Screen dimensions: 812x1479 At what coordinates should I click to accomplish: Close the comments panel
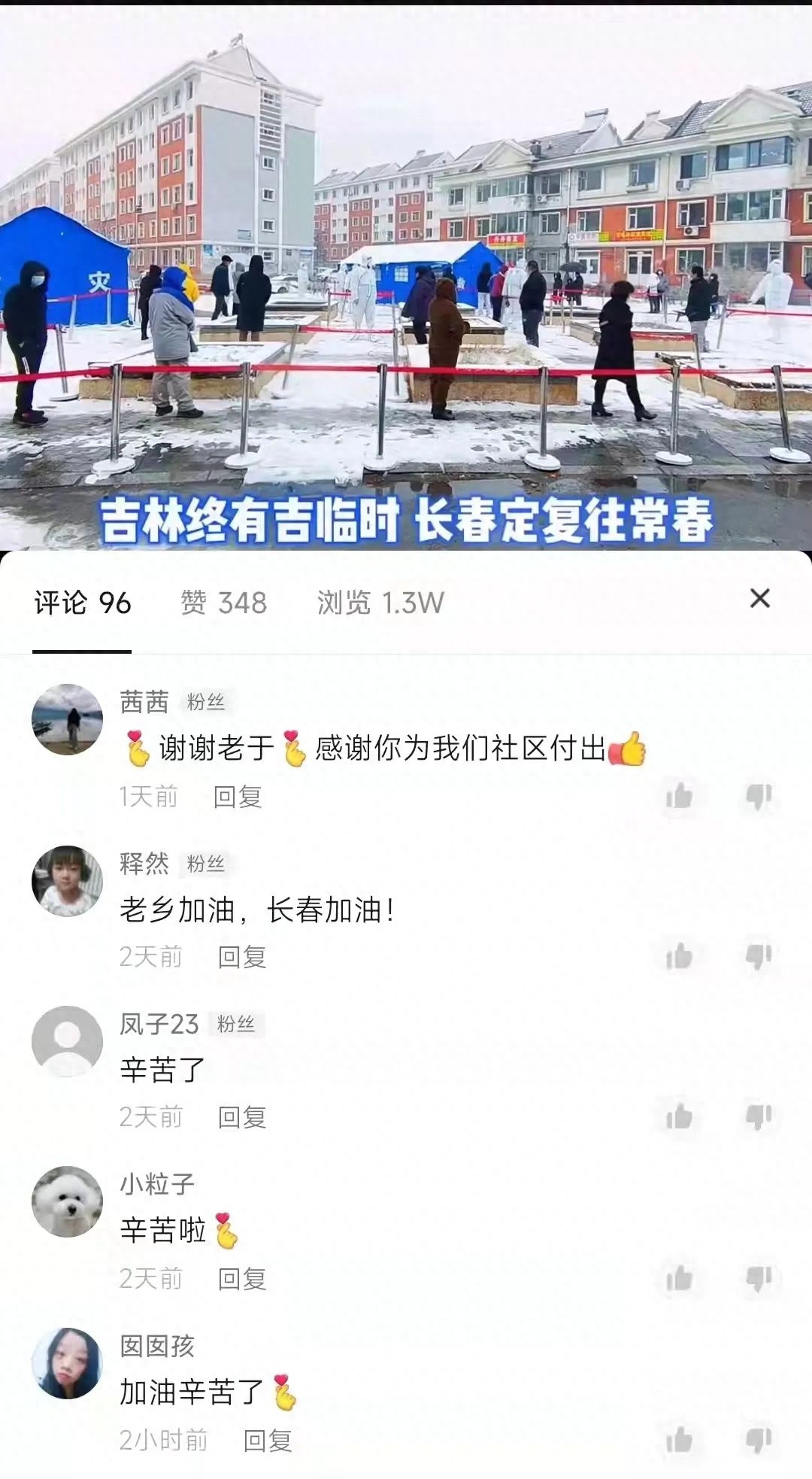pos(759,599)
